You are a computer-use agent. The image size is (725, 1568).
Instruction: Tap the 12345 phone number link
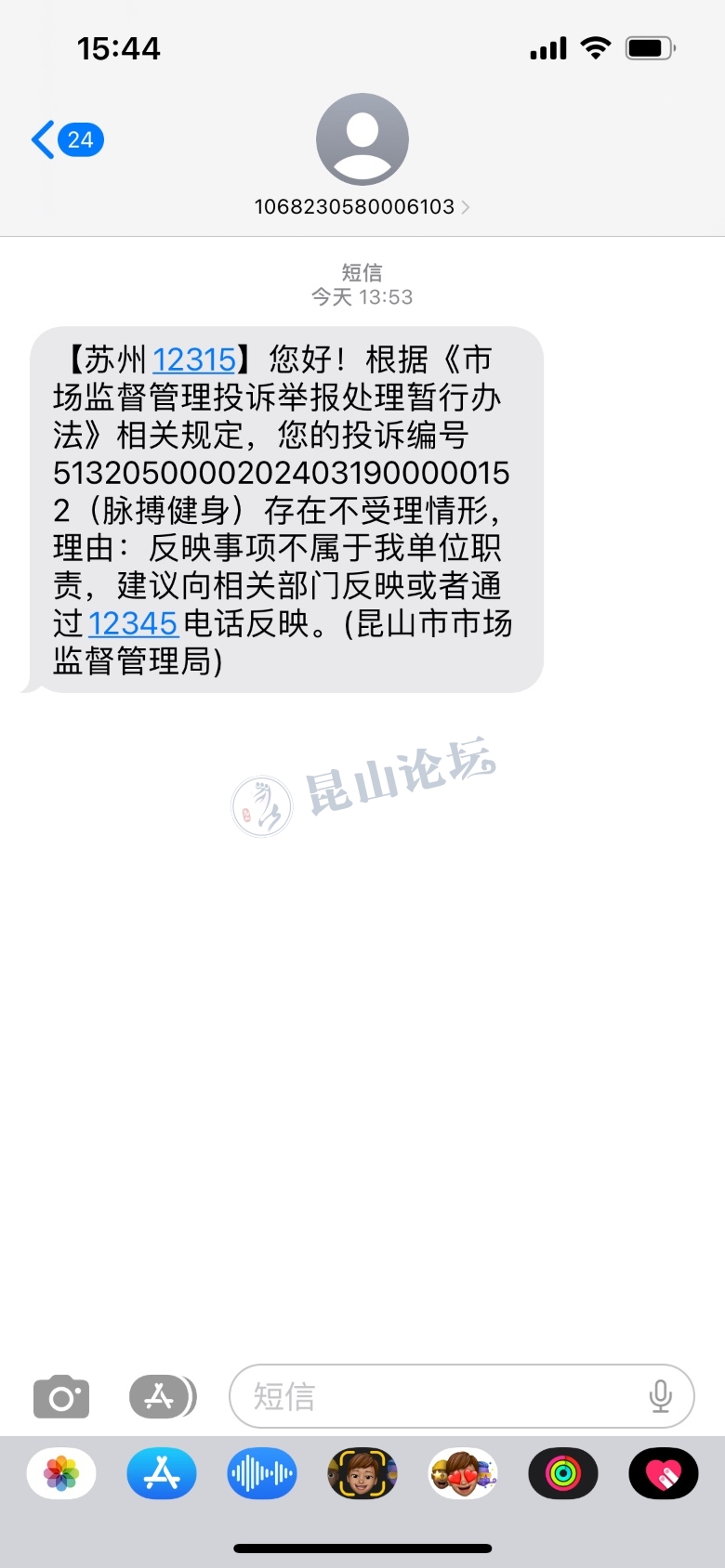tap(133, 623)
